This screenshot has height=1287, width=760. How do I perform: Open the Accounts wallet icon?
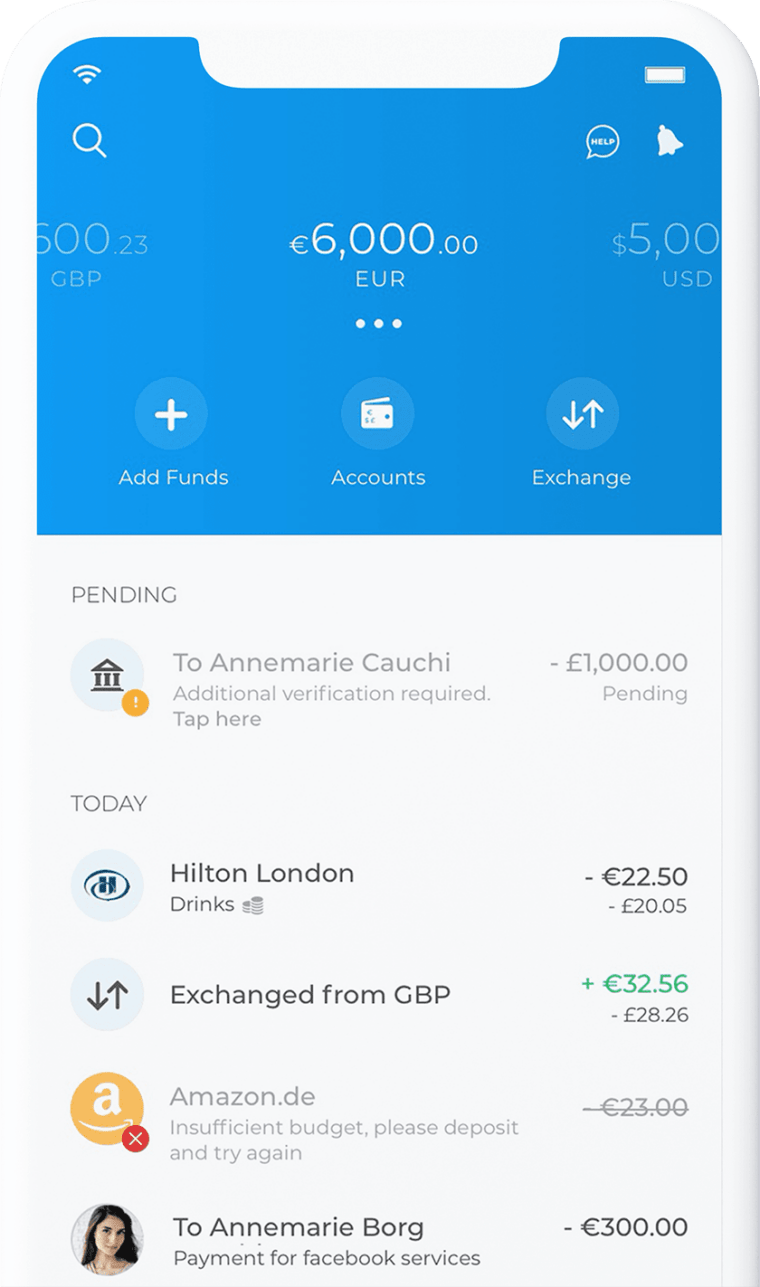coord(378,412)
